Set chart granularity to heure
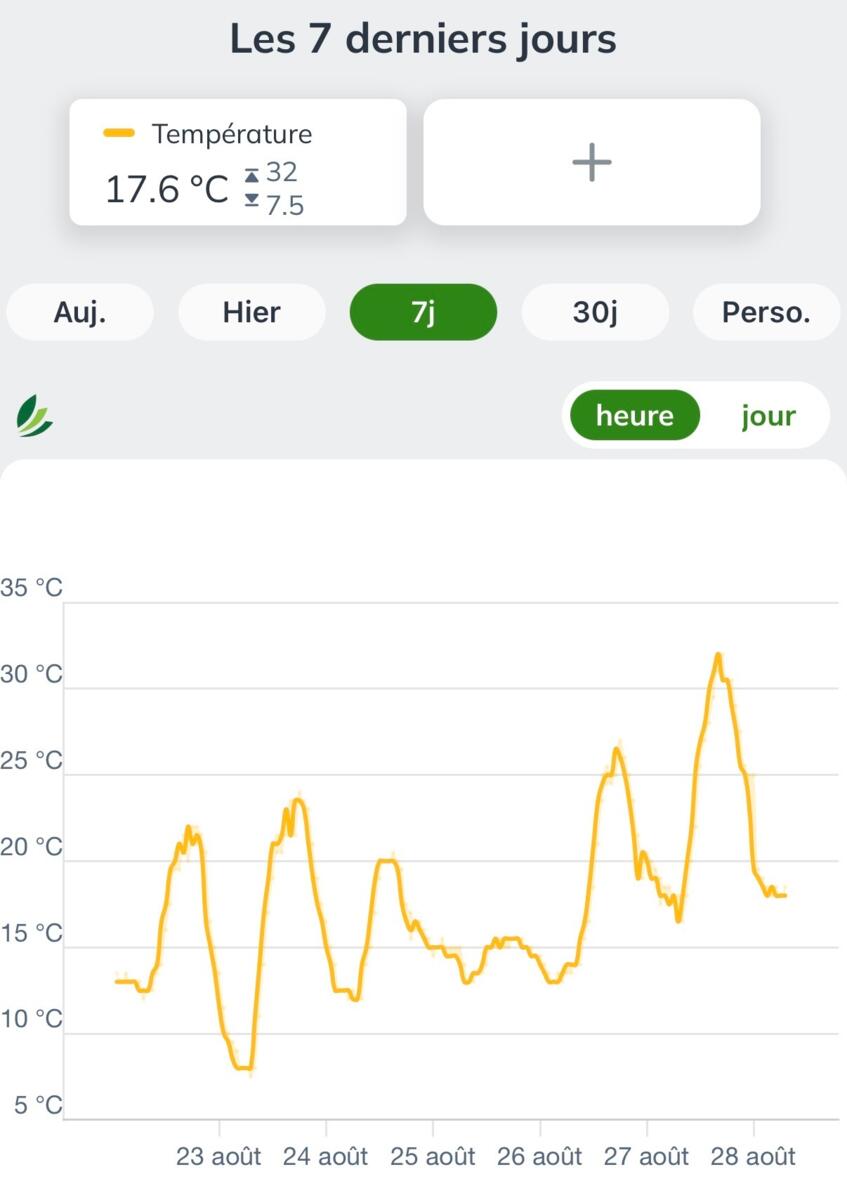Screen dimensions: 847x1200 (634, 415)
